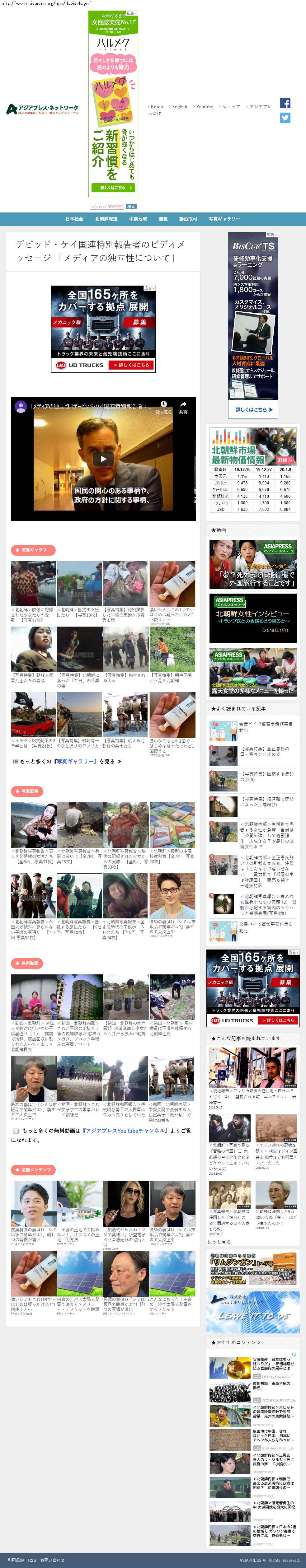The width and height of the screenshot is (306, 1568).
Task: Open the Korea link in header
Action: click(x=156, y=106)
